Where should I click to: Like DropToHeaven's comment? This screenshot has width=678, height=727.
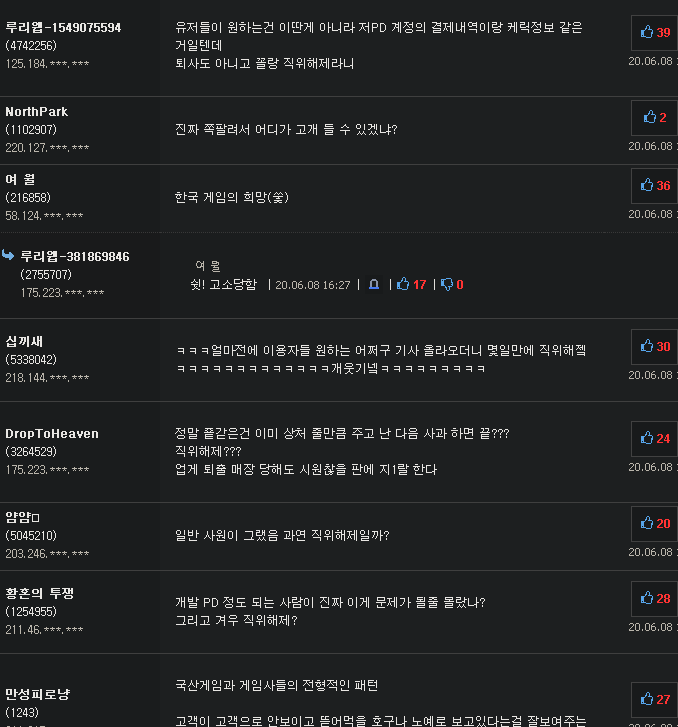[654, 439]
